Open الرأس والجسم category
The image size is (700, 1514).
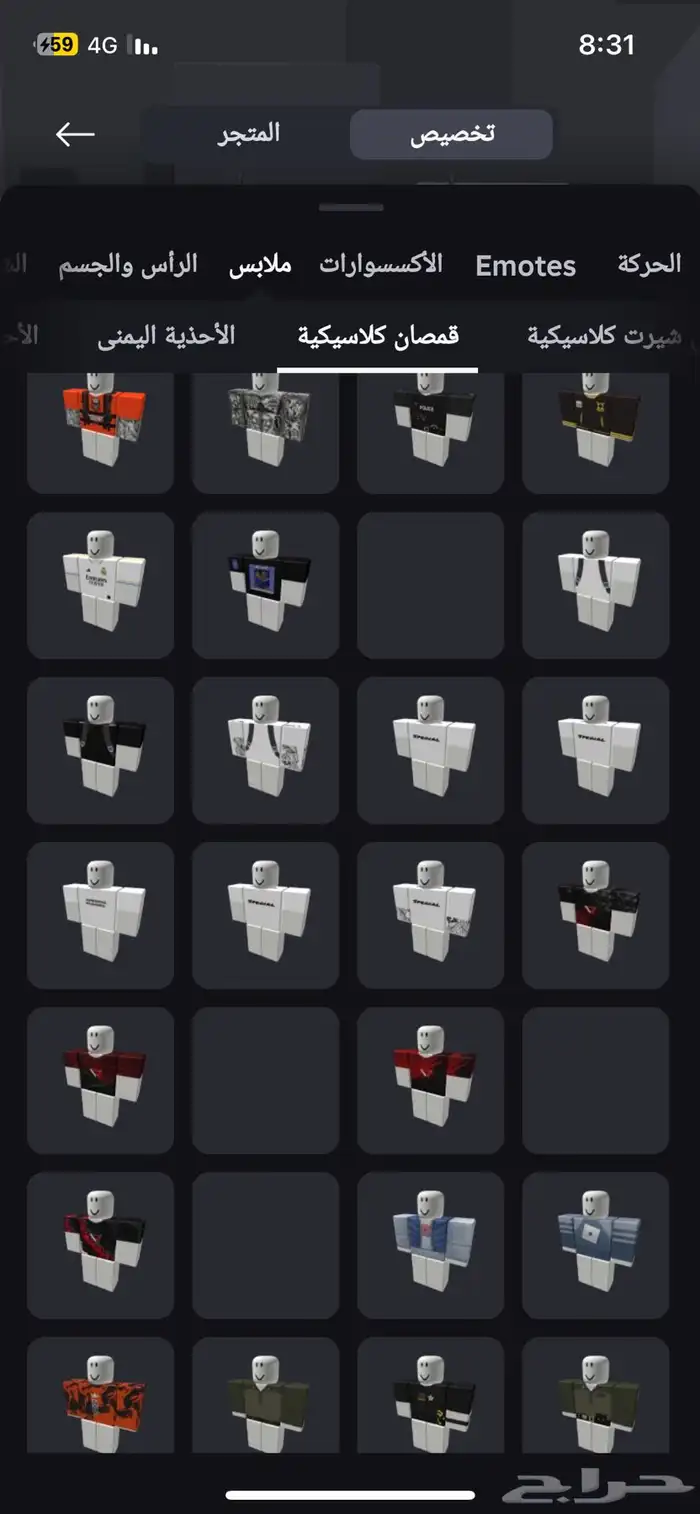128,265
